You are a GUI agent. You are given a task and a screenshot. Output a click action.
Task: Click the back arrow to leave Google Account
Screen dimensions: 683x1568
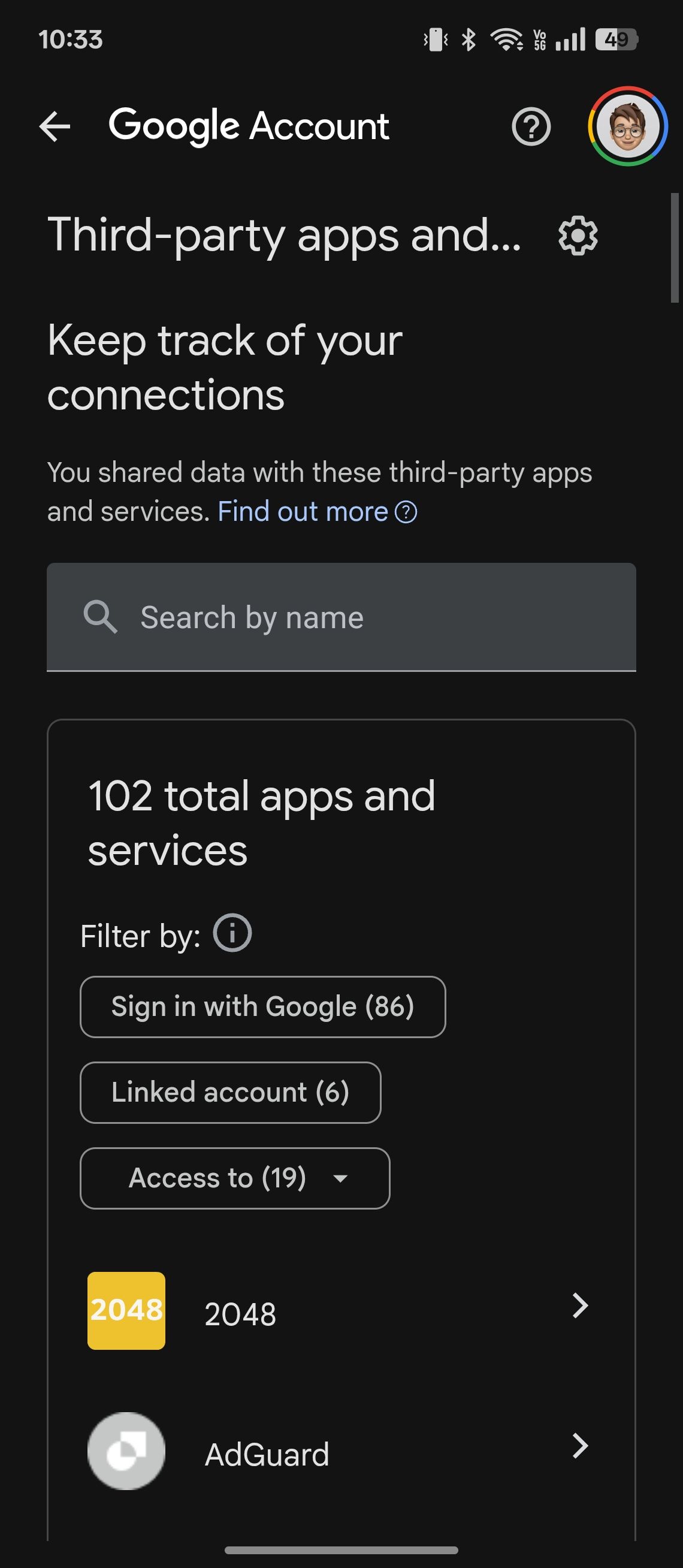point(54,127)
